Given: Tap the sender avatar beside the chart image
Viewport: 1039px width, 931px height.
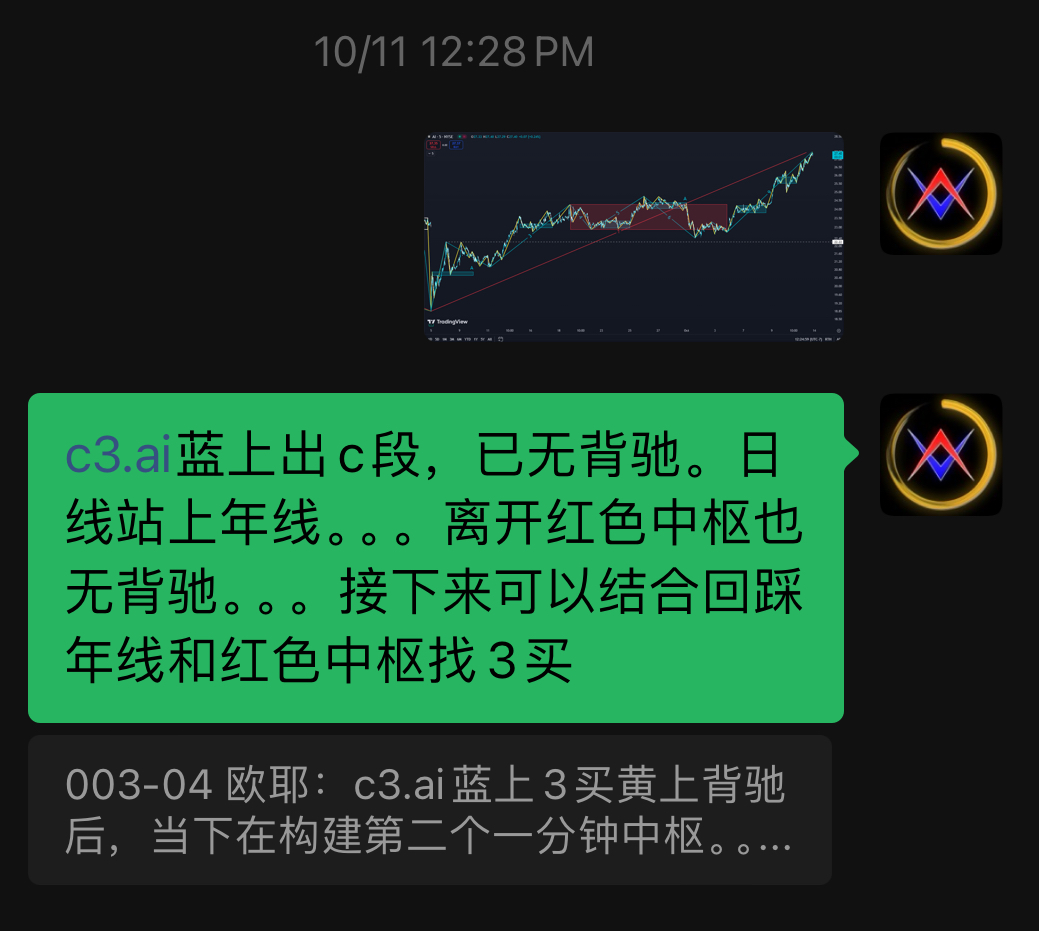Looking at the screenshot, I should click(x=940, y=194).
